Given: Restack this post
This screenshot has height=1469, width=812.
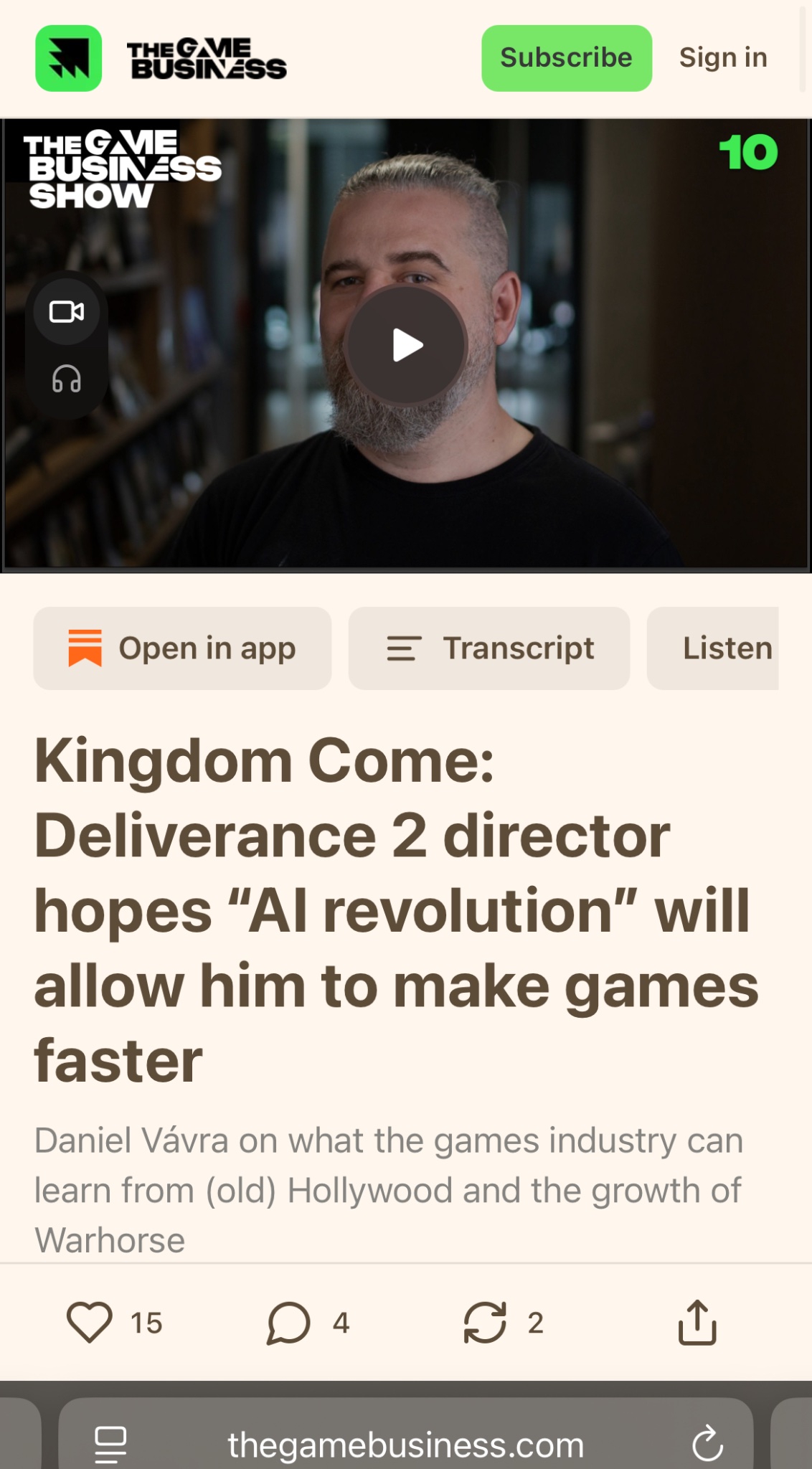Looking at the screenshot, I should 485,1322.
